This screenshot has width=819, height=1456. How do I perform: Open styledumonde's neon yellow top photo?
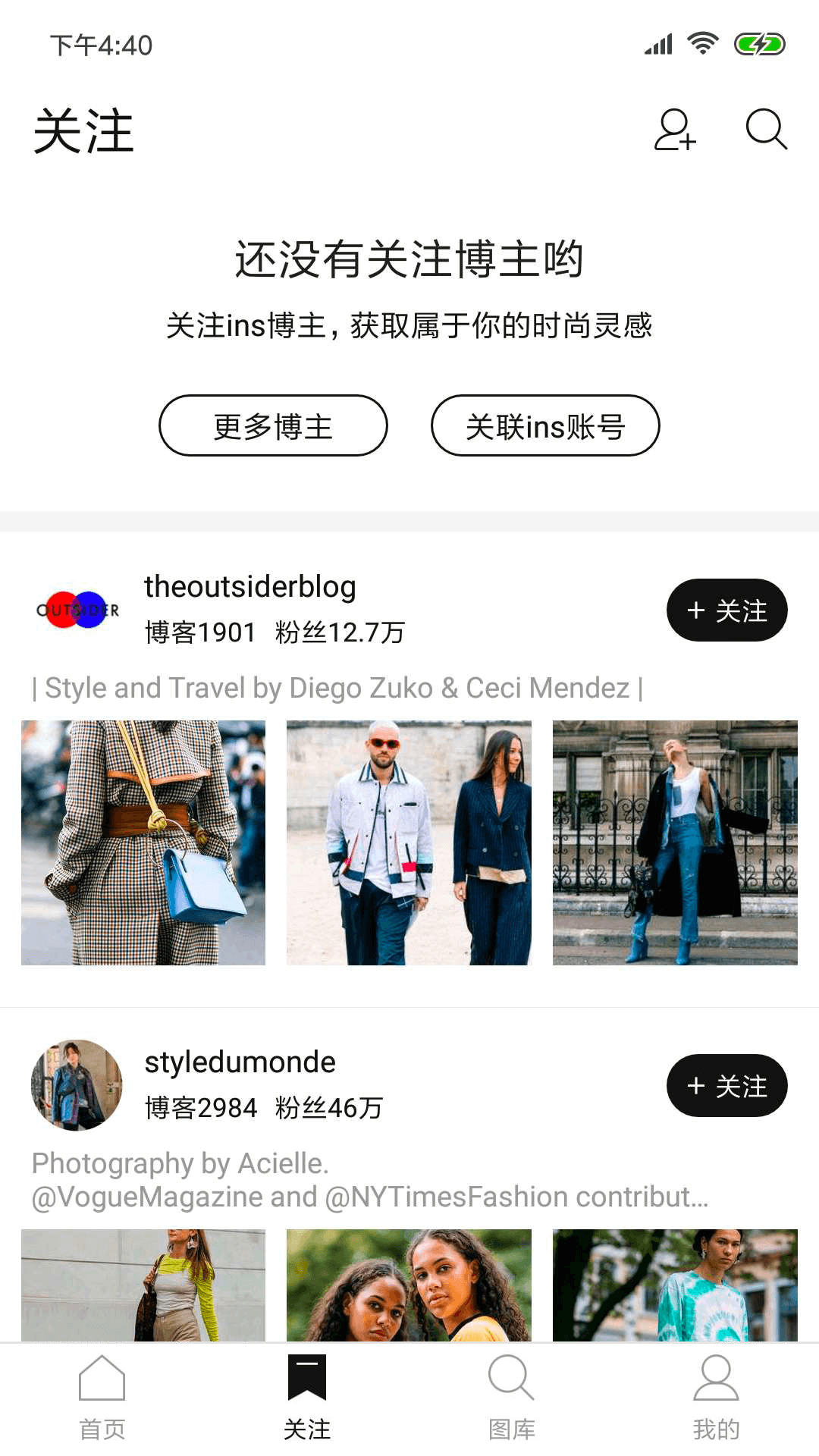pyautogui.click(x=143, y=1285)
